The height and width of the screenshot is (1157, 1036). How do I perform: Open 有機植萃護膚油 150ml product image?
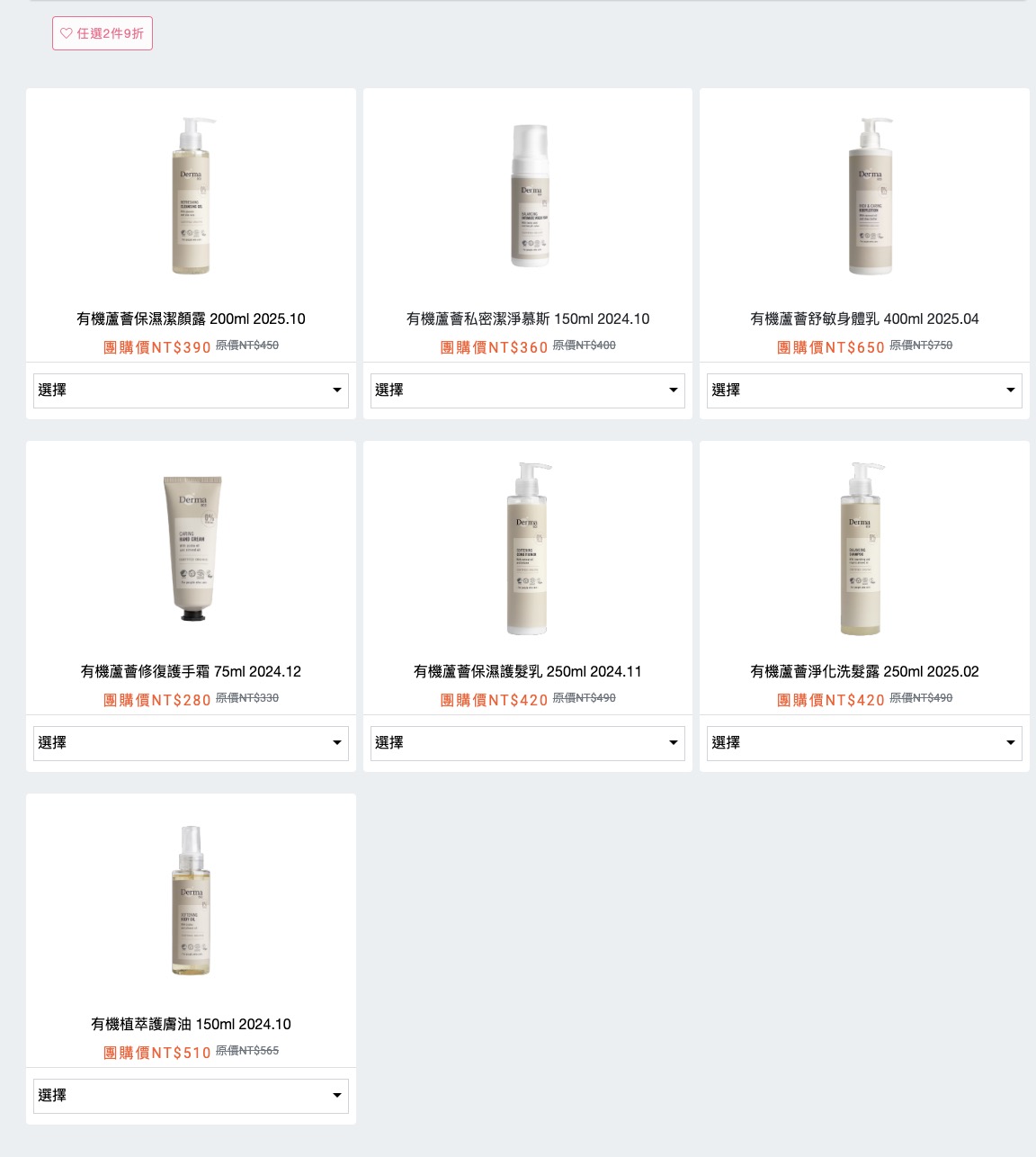pos(191,901)
